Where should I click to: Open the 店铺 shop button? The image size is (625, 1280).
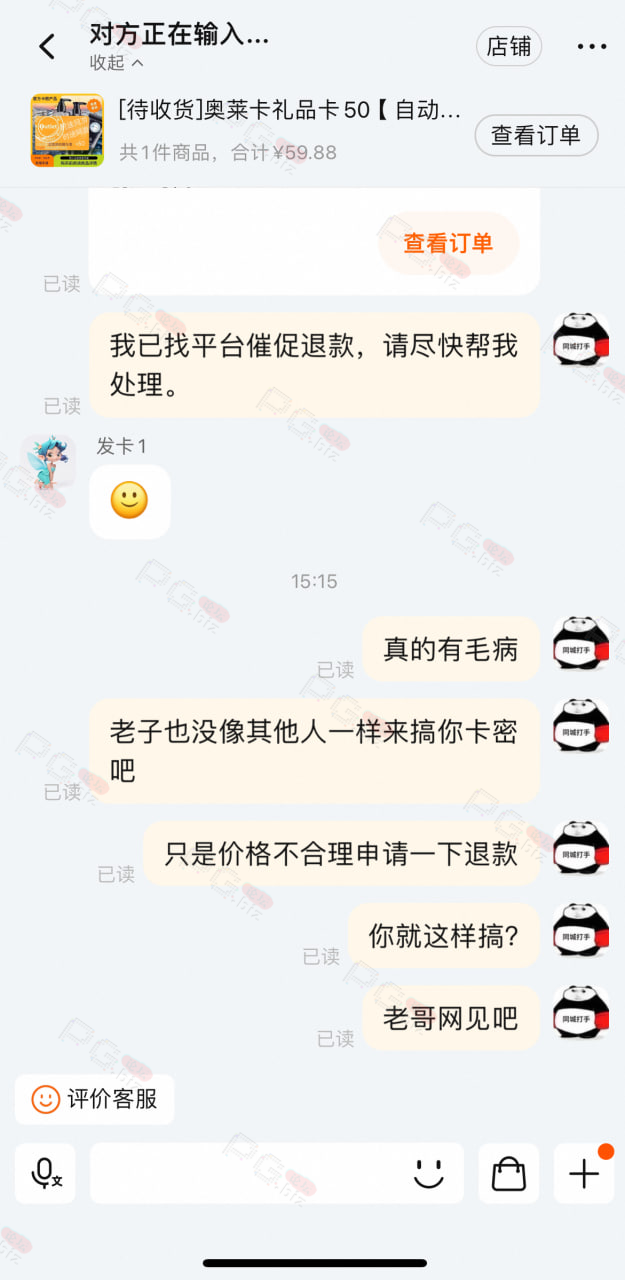(509, 46)
